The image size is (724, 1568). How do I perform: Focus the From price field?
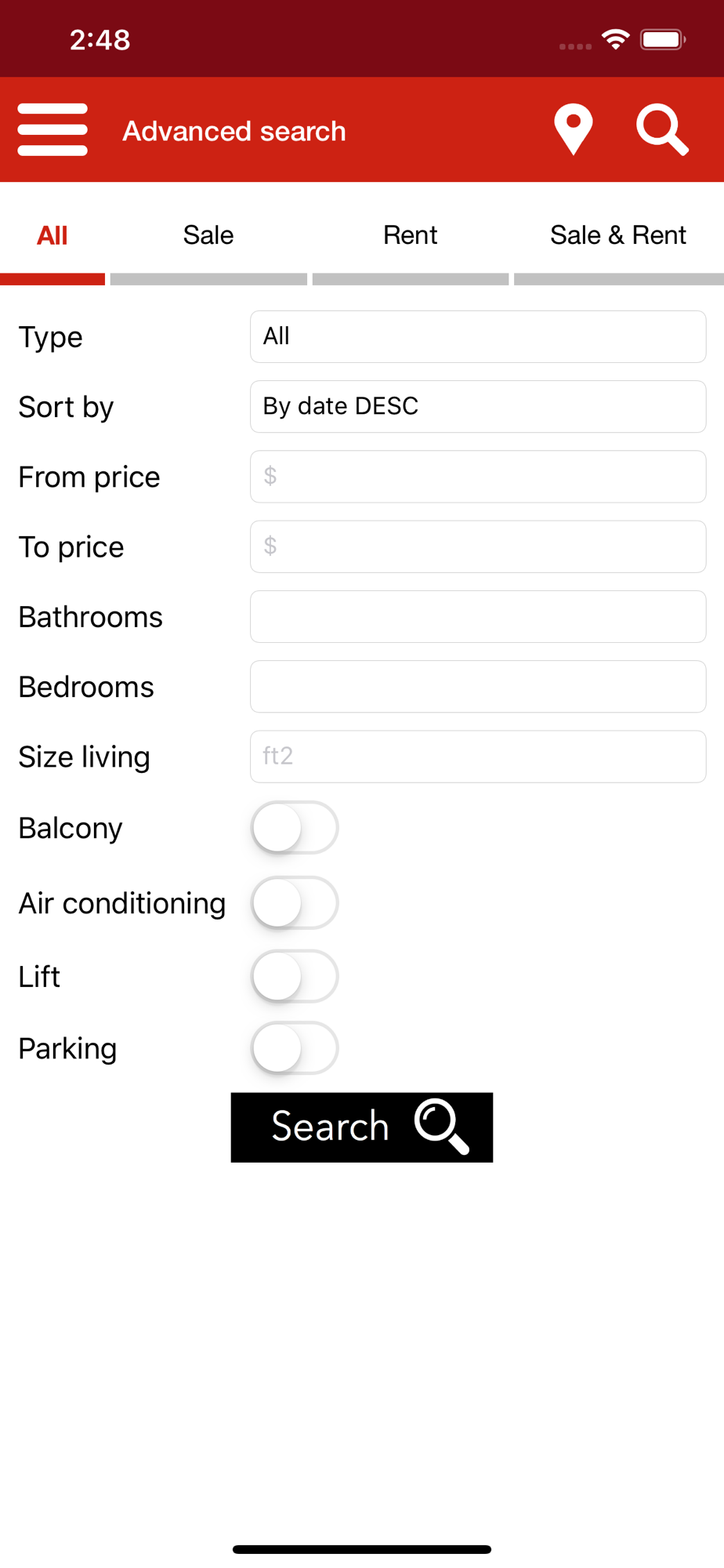tap(478, 477)
